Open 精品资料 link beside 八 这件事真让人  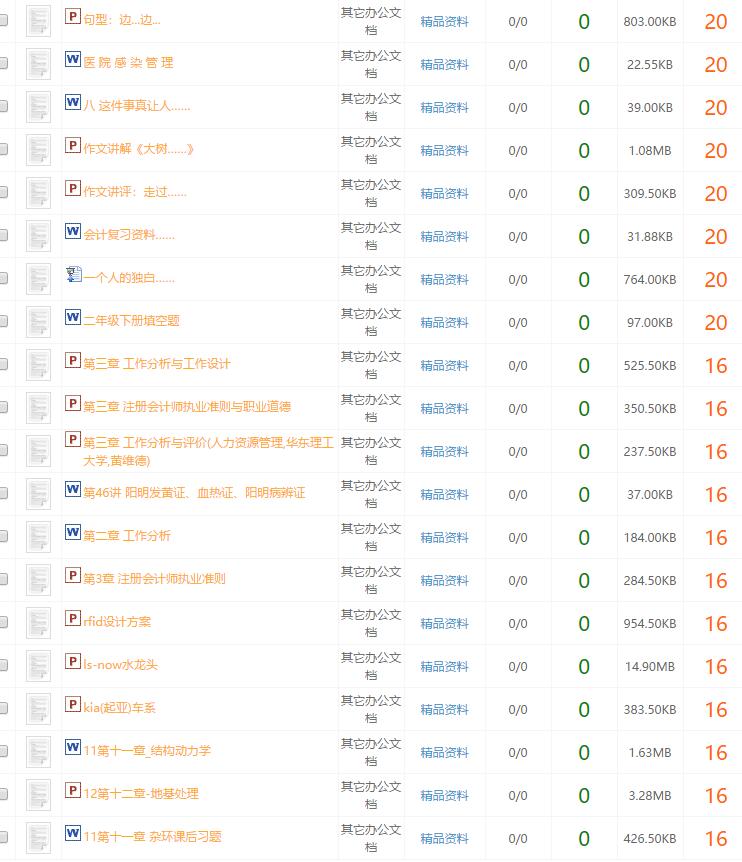tap(444, 107)
